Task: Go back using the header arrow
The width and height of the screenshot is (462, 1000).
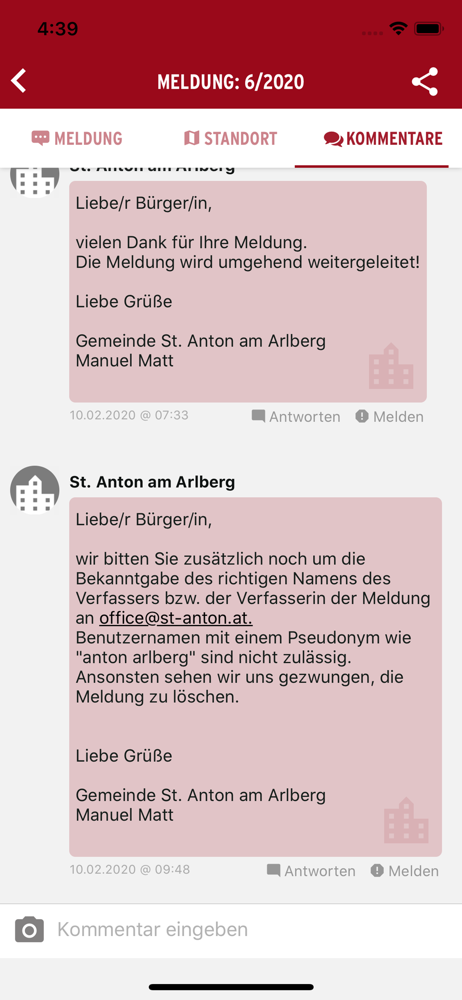Action: pos(19,82)
